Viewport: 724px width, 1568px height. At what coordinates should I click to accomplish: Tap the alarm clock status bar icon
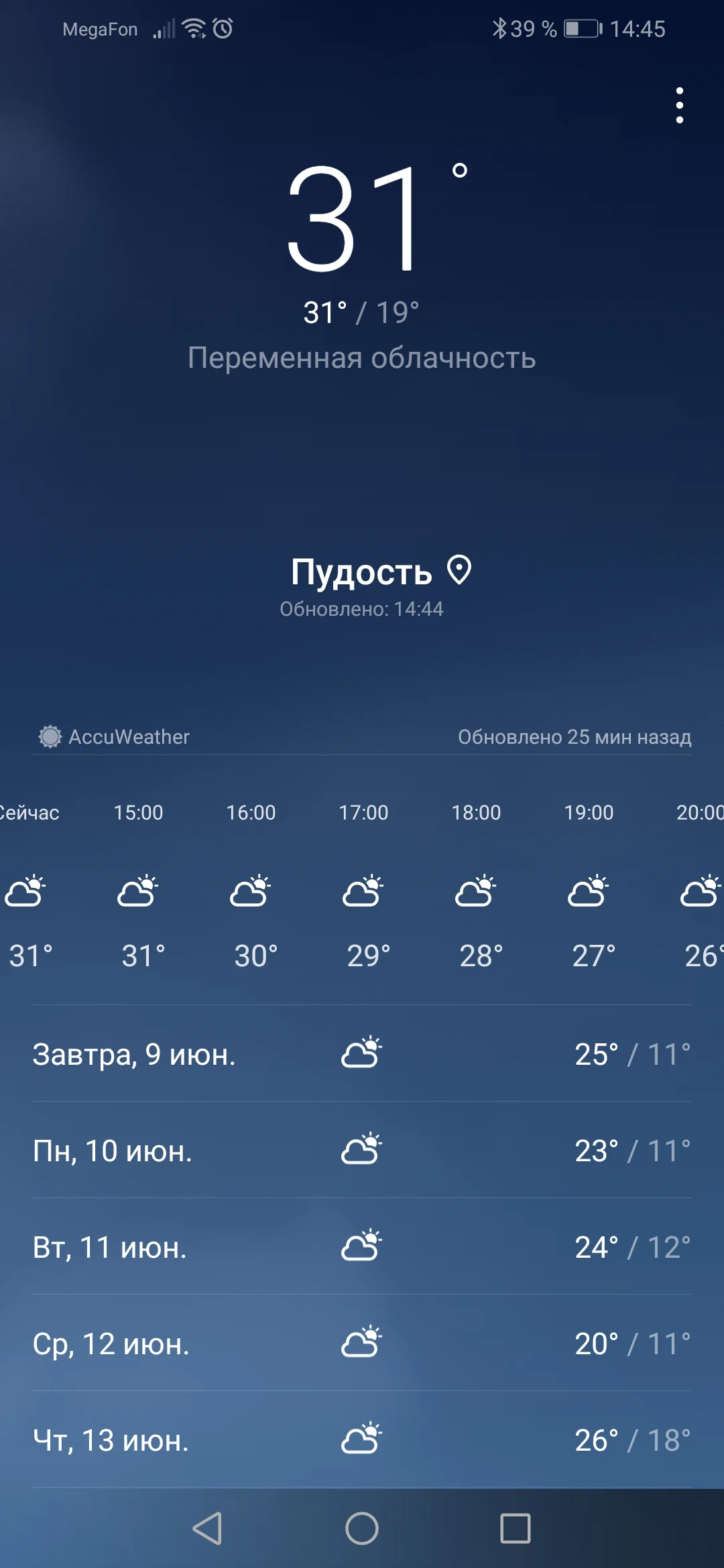tap(223, 29)
